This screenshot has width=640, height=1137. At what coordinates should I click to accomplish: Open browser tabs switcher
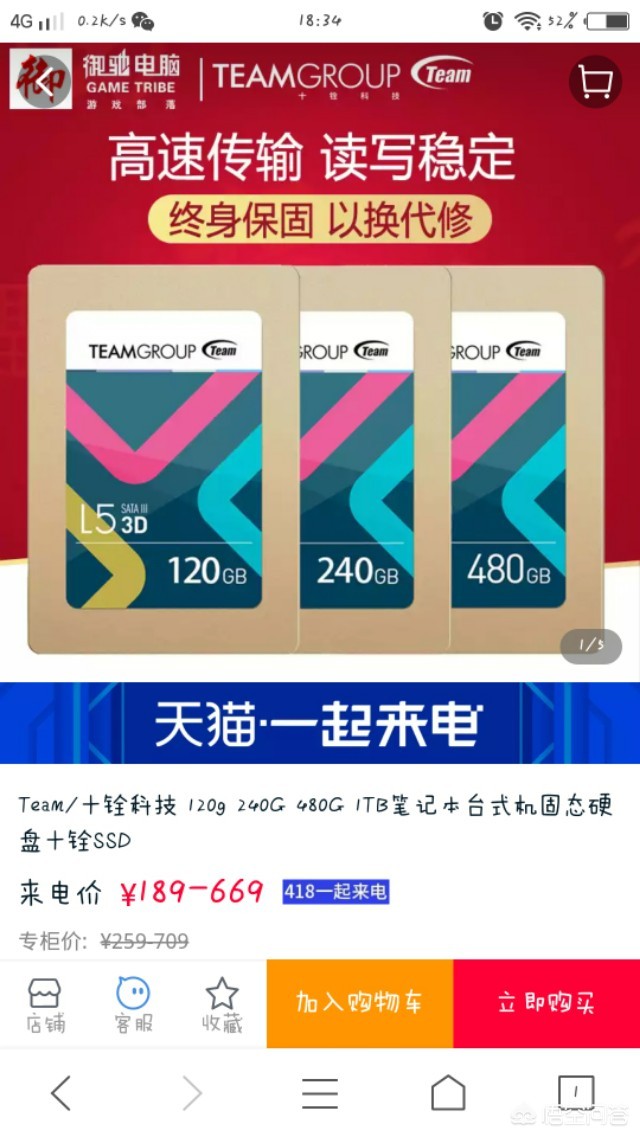tap(576, 1091)
